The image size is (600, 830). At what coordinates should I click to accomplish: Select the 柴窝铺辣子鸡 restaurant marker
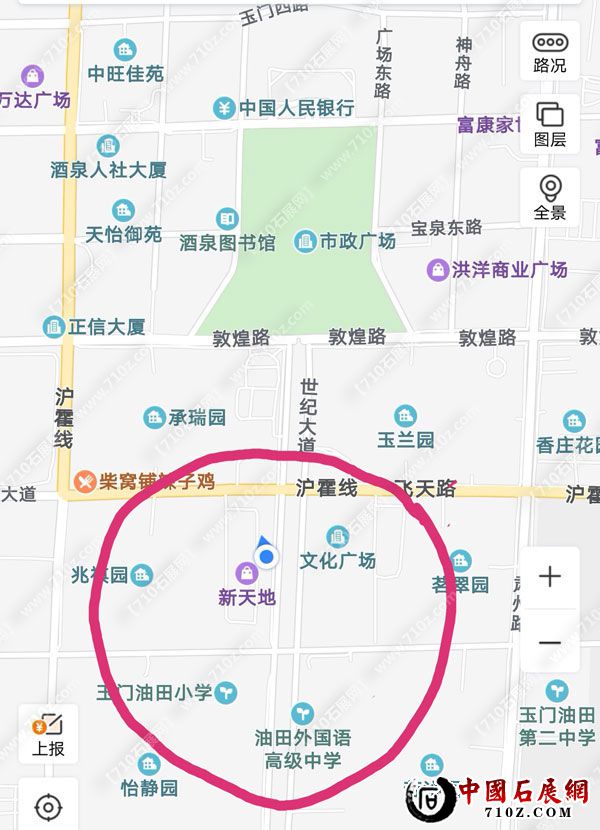click(x=87, y=481)
